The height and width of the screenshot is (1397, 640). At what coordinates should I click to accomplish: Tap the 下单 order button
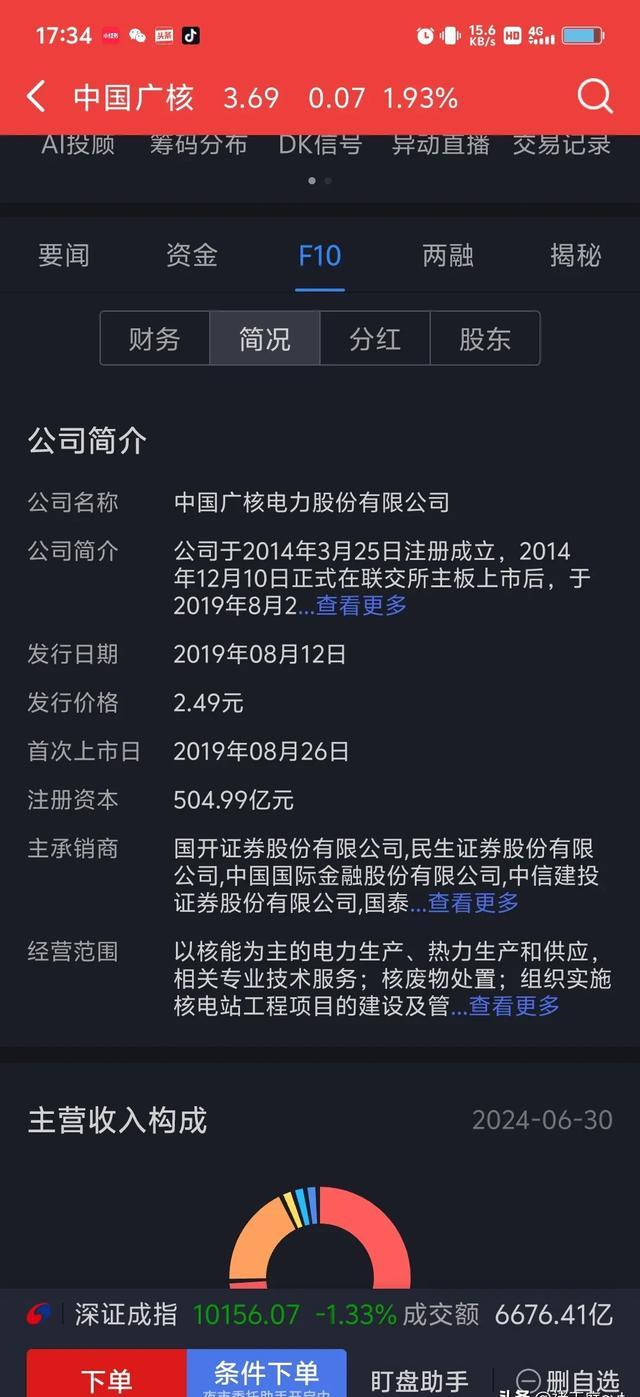106,1378
